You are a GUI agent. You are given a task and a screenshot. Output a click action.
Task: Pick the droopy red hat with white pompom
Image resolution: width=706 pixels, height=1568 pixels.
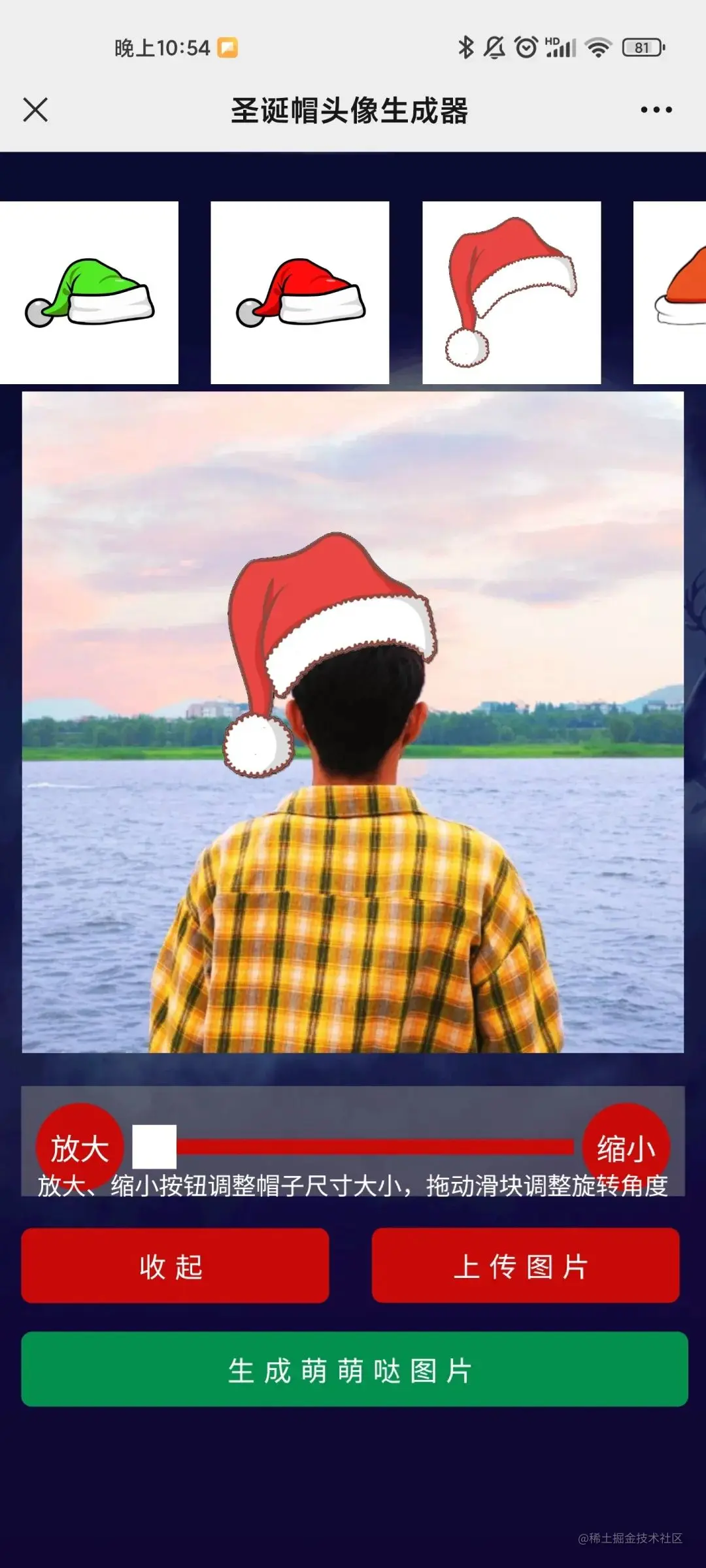pyautogui.click(x=511, y=293)
